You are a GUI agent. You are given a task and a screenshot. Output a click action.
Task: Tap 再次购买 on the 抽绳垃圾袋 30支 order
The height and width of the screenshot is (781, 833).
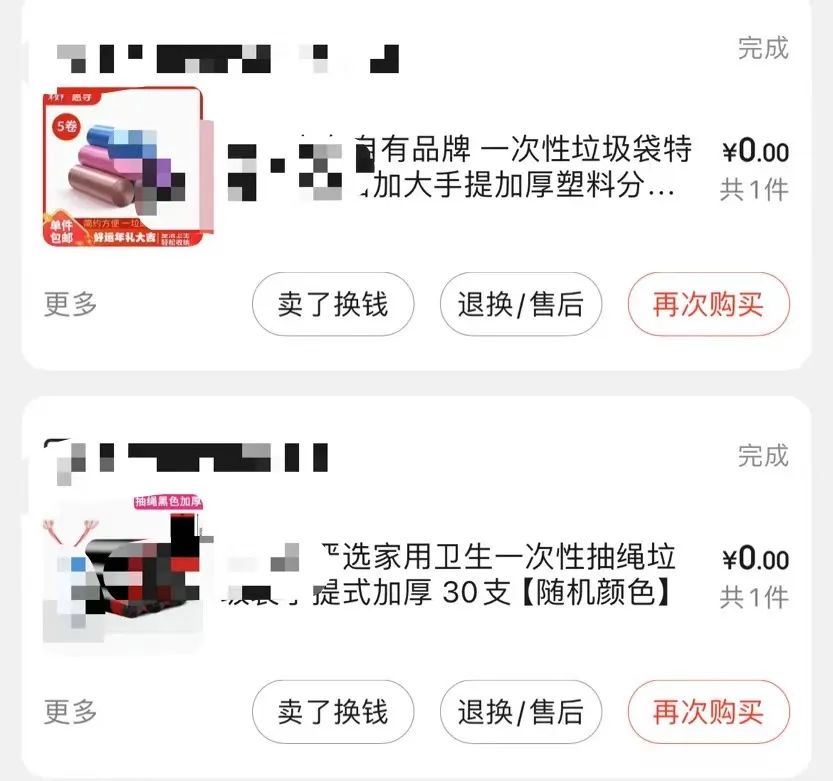pos(708,712)
